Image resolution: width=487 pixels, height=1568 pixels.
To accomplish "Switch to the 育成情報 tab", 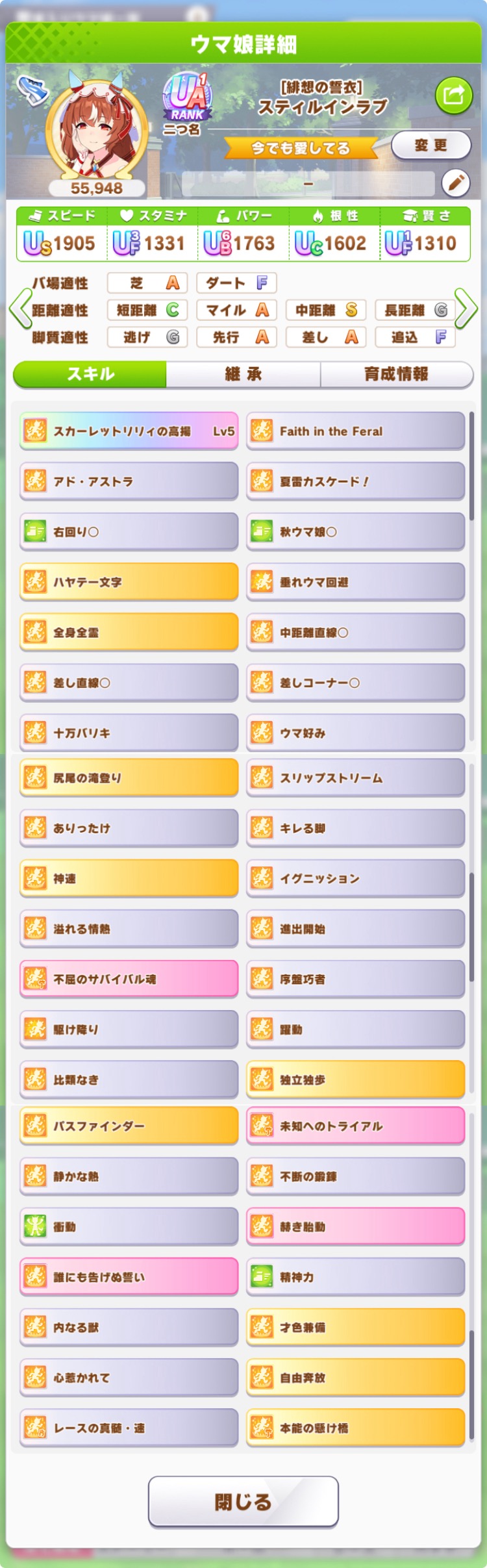I will 396,374.
